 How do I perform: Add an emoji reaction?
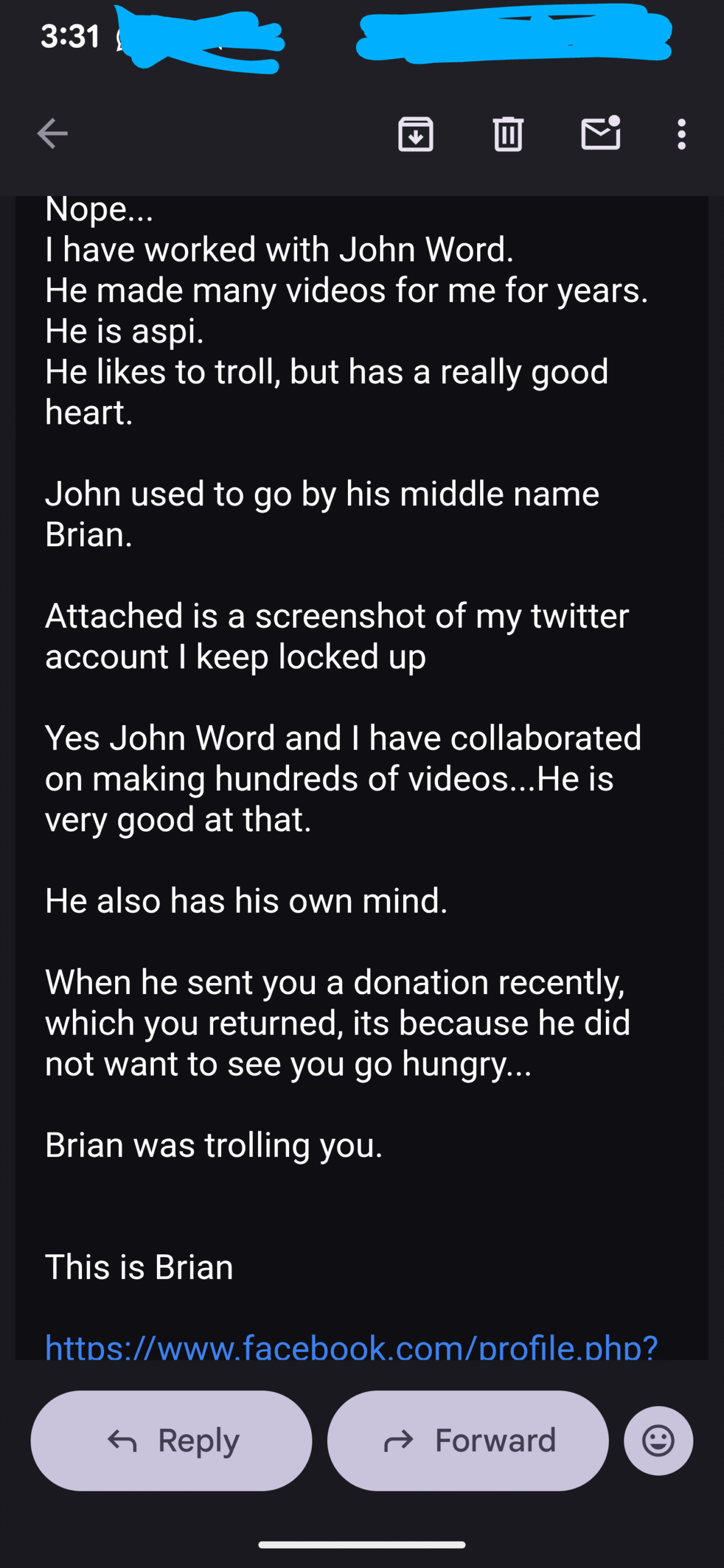coord(658,1440)
